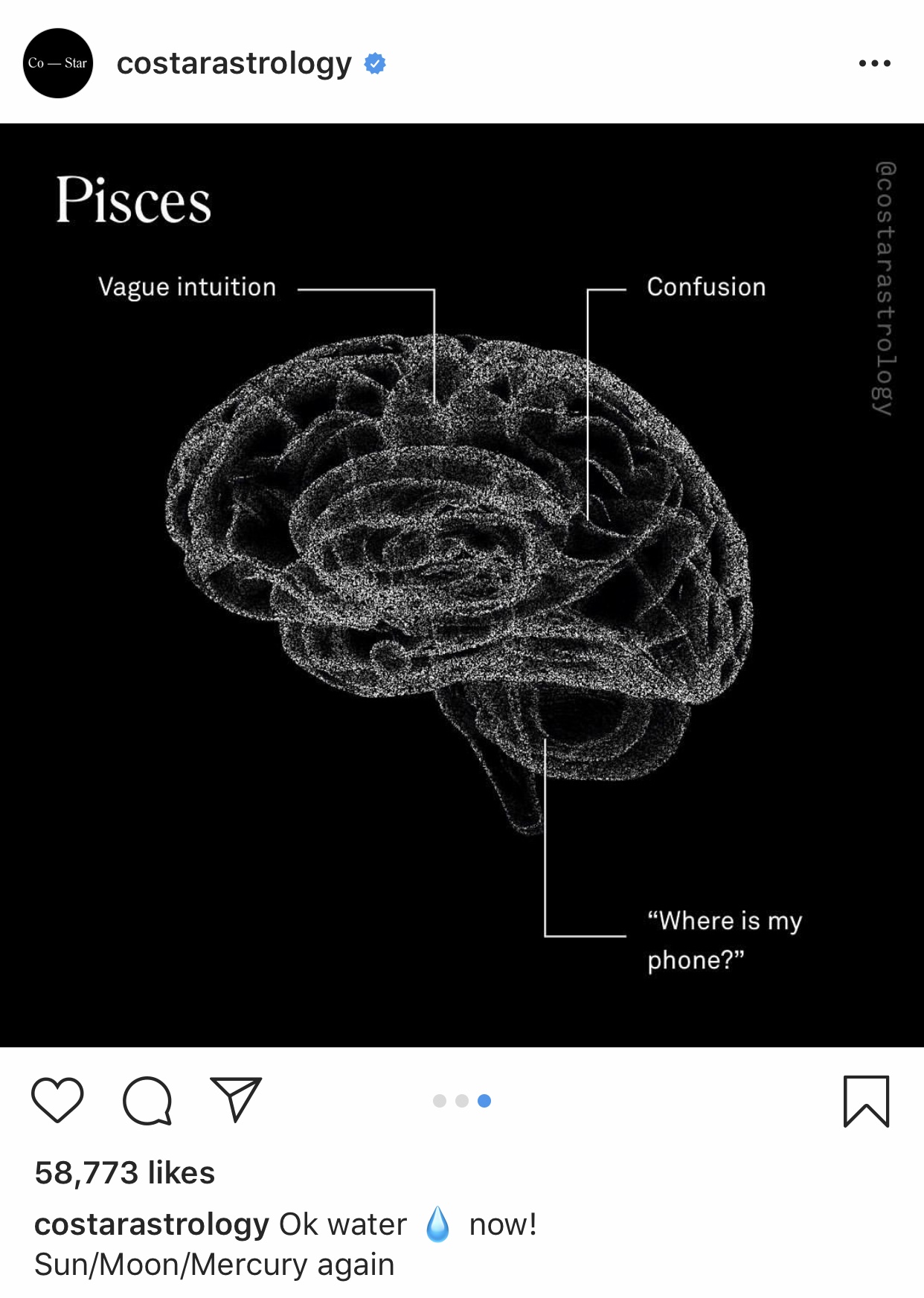Image resolution: width=924 pixels, height=1298 pixels.
Task: Share the post with the paper plane icon
Action: point(236,1099)
